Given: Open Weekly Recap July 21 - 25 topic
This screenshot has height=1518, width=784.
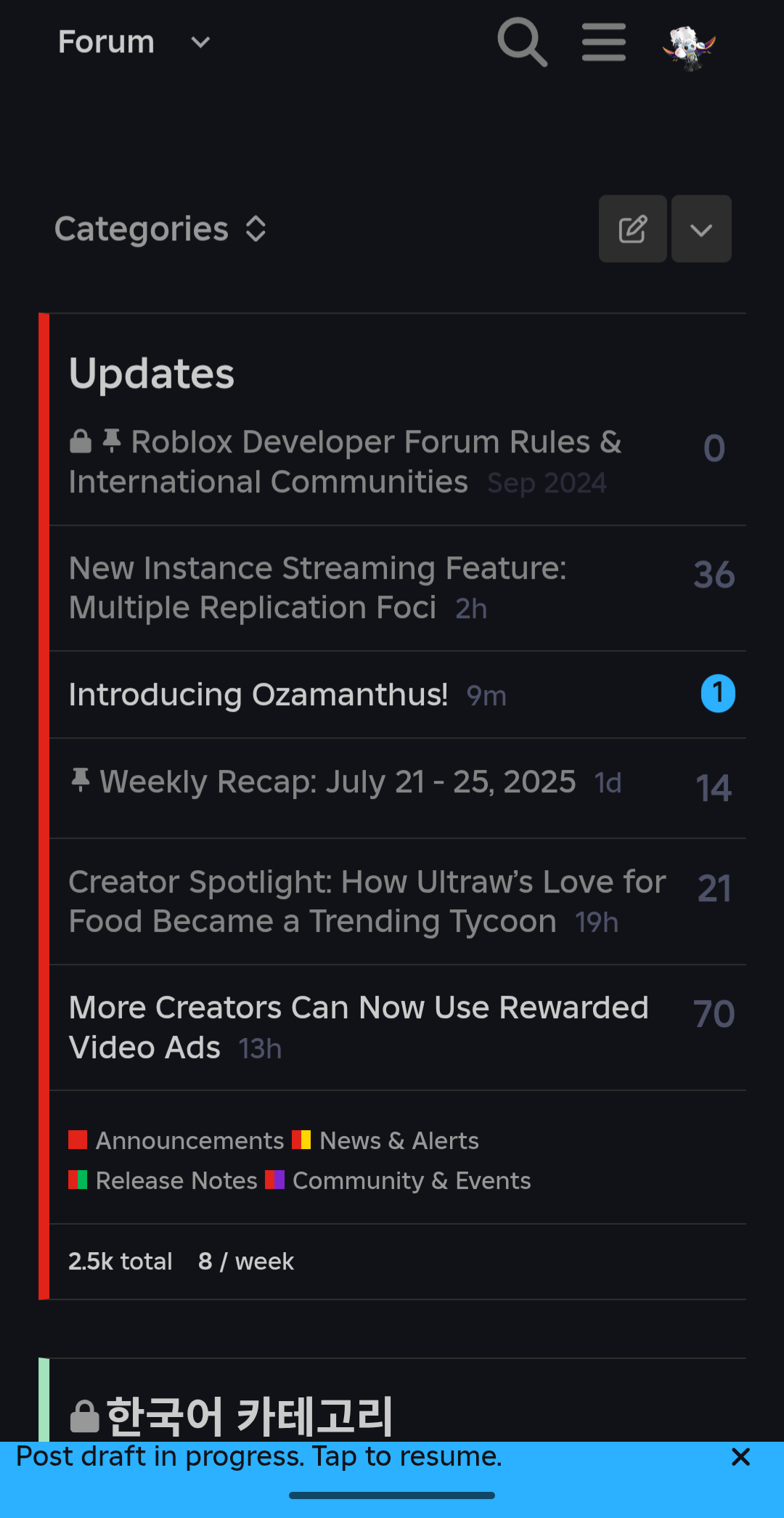Looking at the screenshot, I should 338,782.
